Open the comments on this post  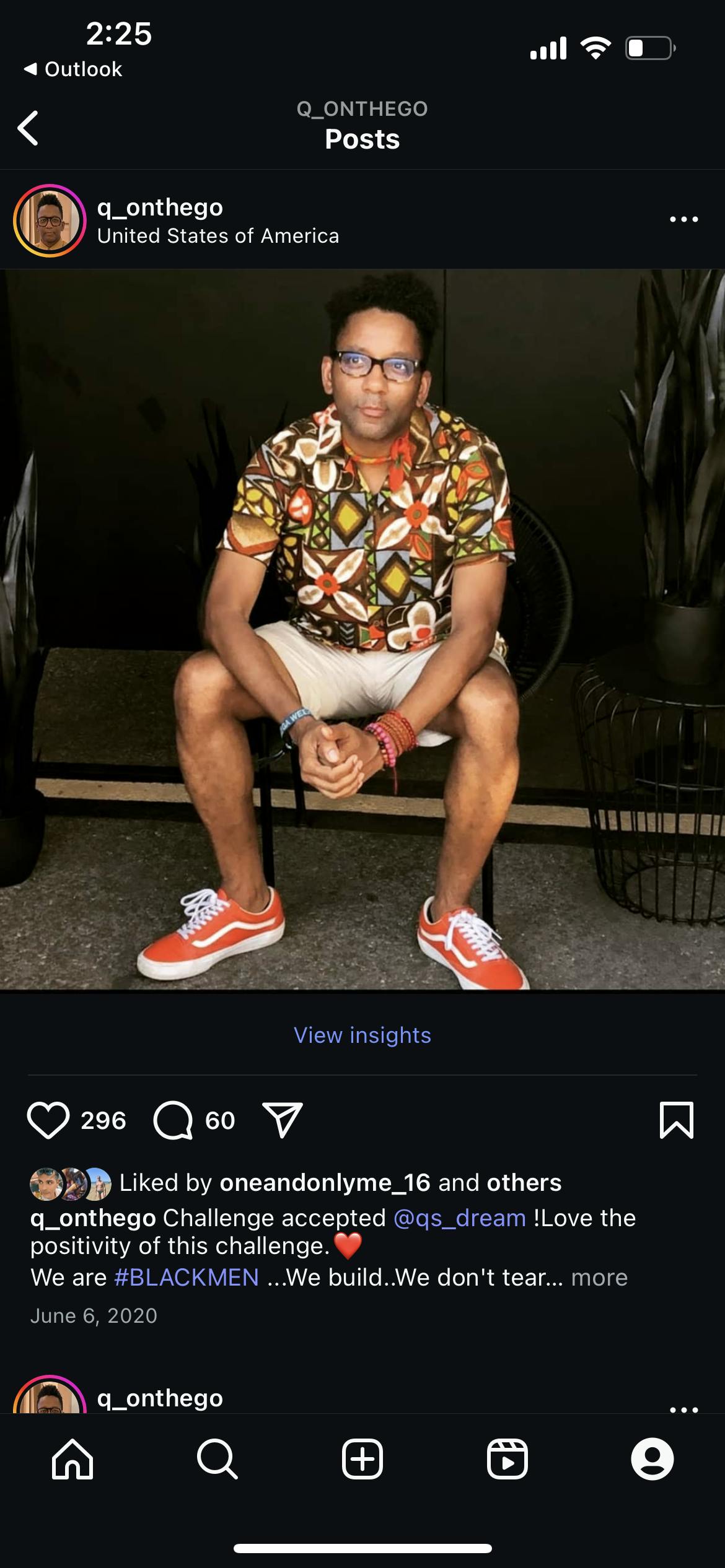pos(174,1120)
